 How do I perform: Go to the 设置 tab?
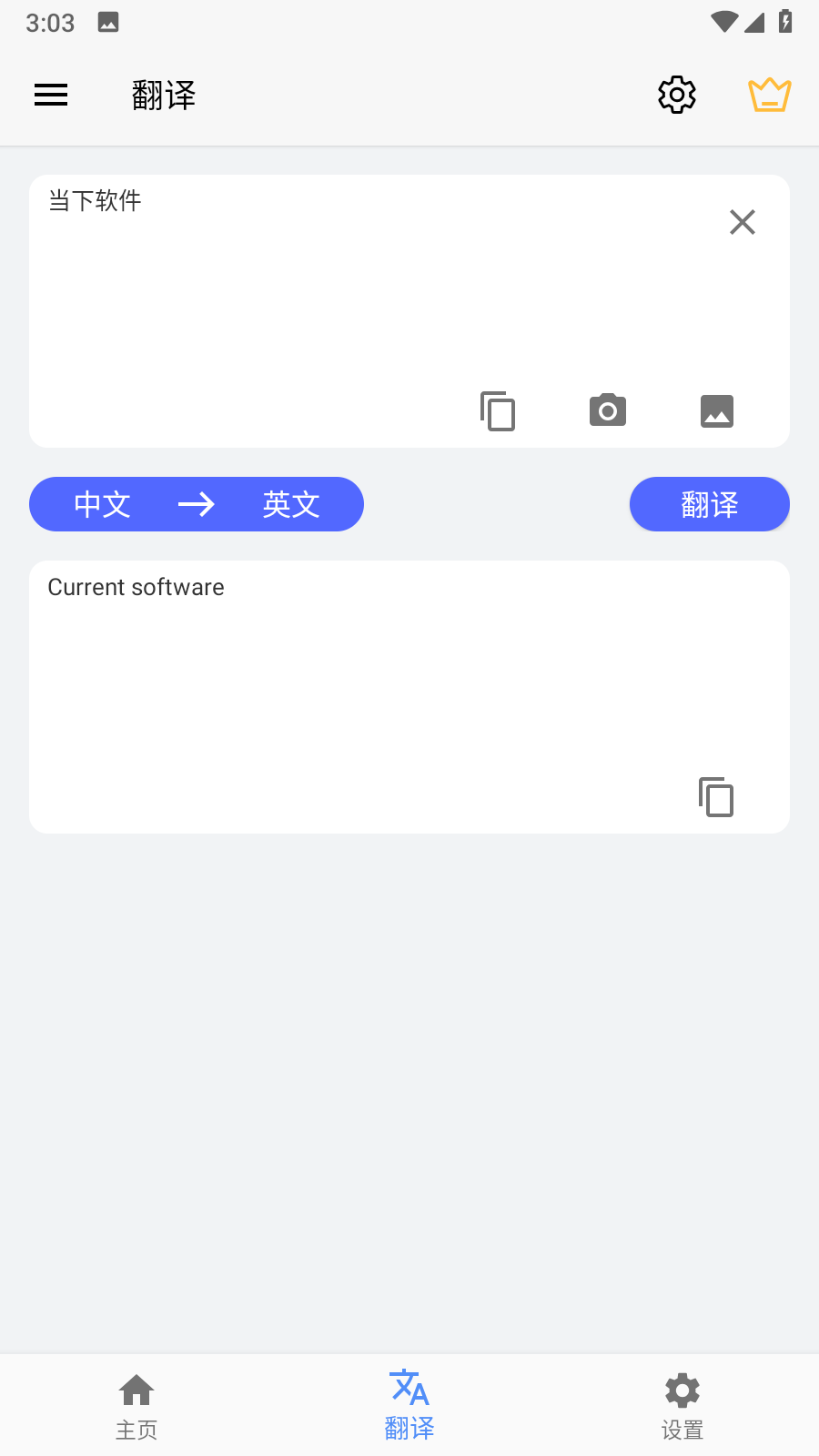point(682,1405)
